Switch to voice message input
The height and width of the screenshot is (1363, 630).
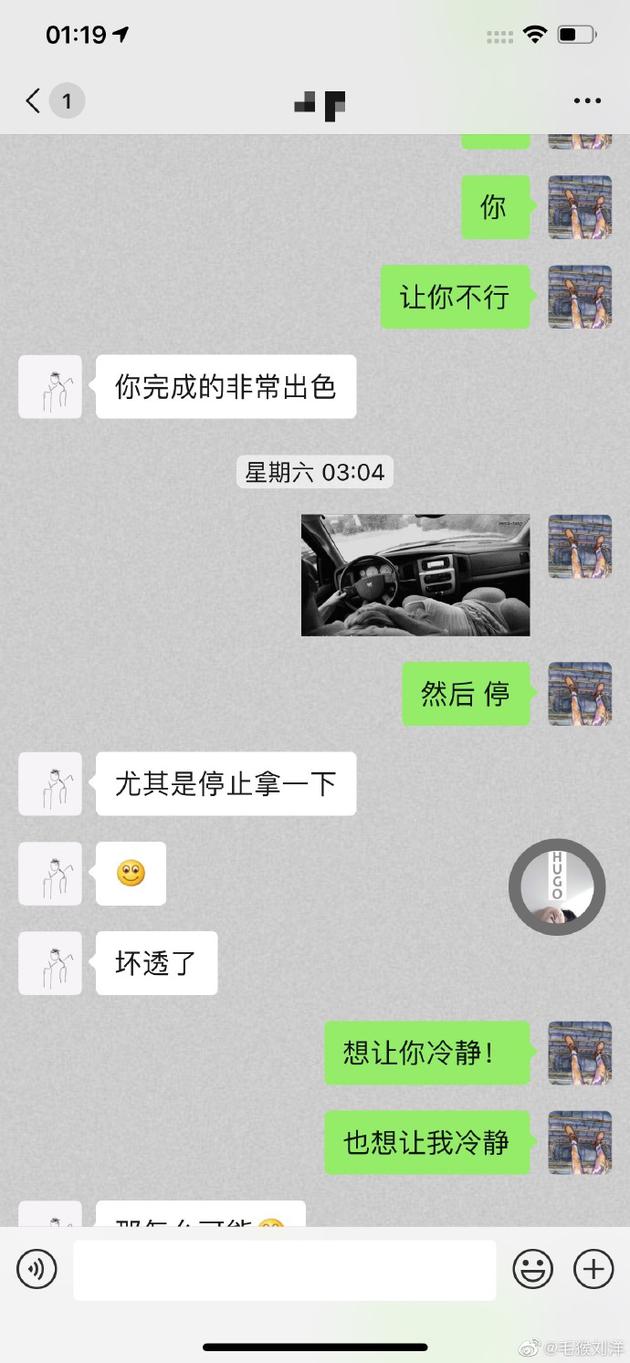37,1269
